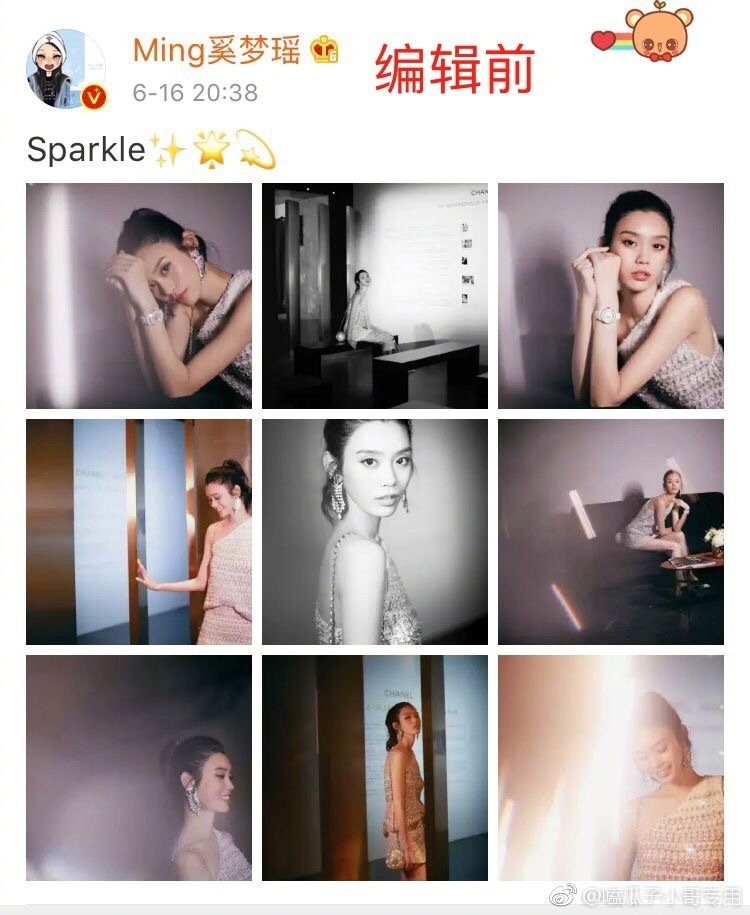The image size is (750, 915).
Task: Open the black-and-white close-up portrait
Action: tap(375, 532)
